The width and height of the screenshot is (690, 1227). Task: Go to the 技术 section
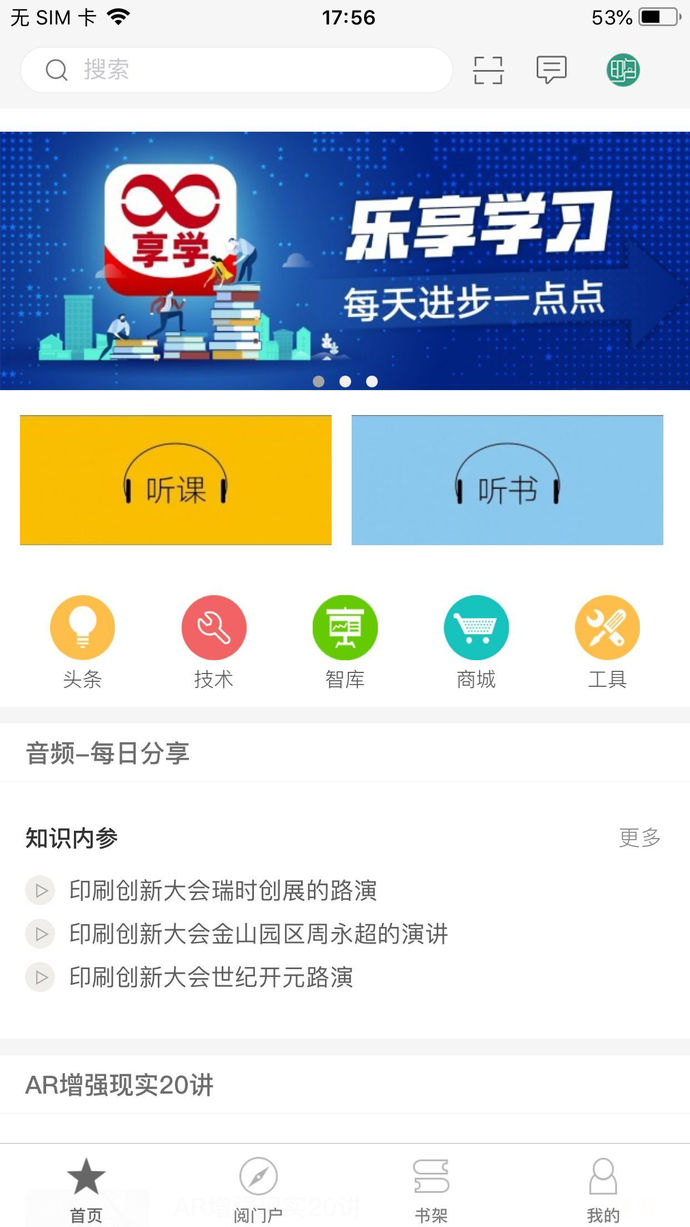213,642
